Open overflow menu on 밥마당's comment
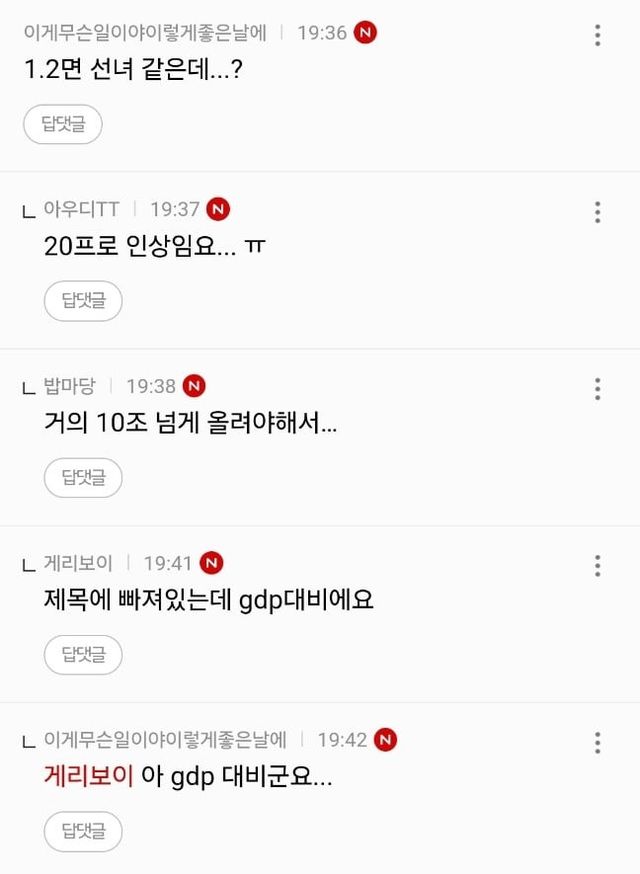The height and width of the screenshot is (874, 640). click(597, 389)
